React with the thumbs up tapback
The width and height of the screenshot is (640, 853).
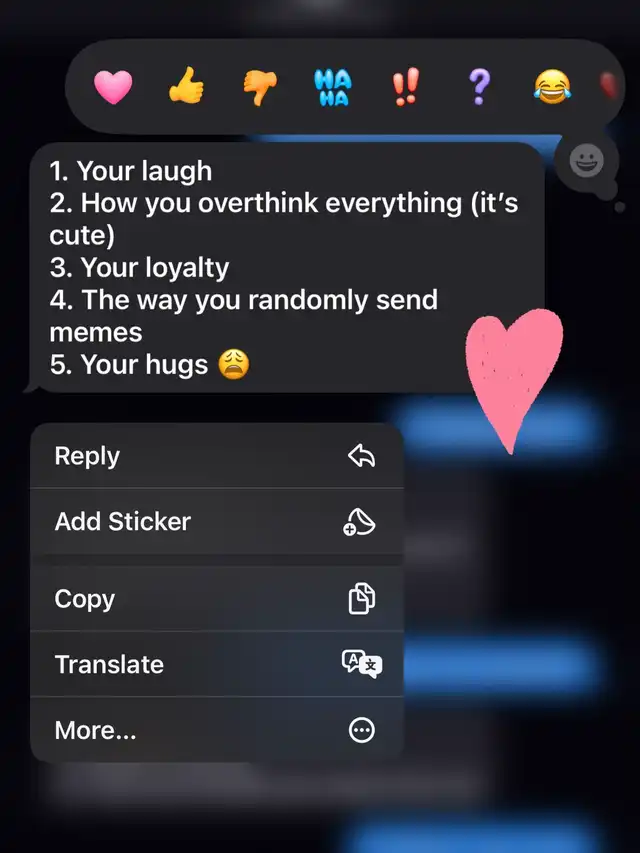[186, 88]
